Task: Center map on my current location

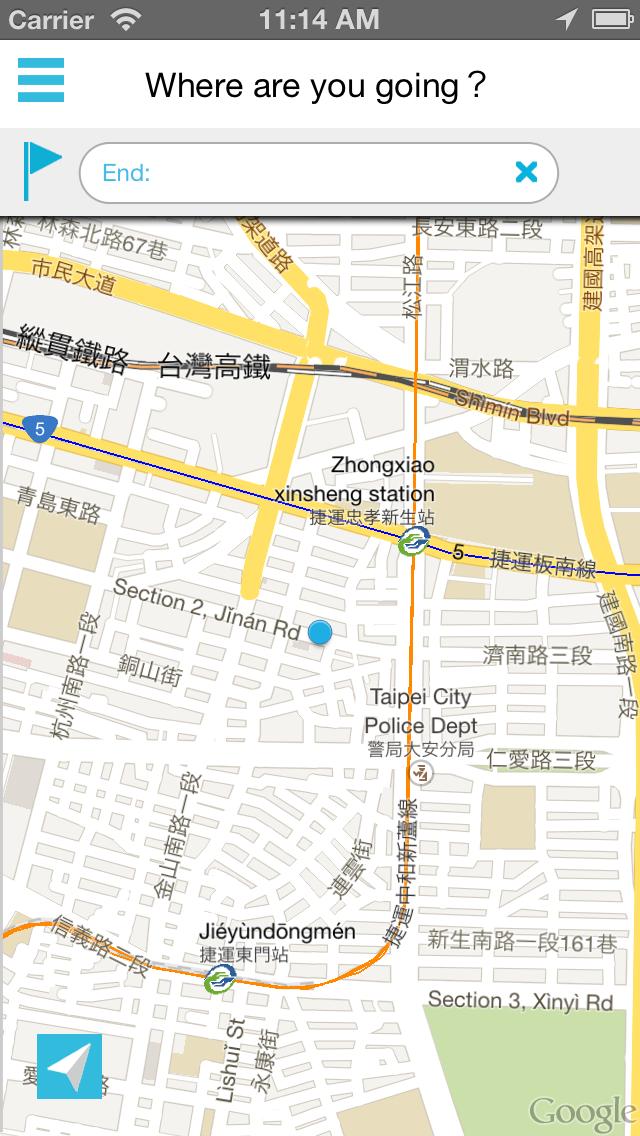Action: tap(69, 1066)
